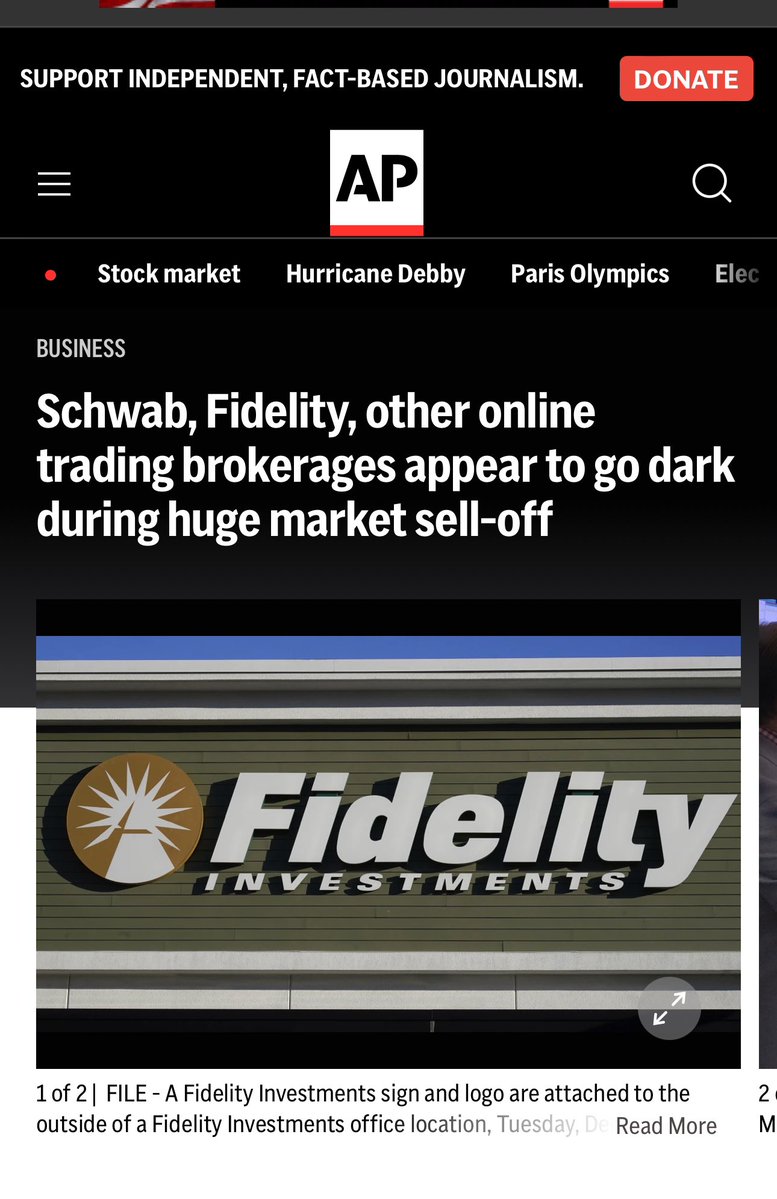
Task: Go to AP home via logo
Action: point(377,182)
